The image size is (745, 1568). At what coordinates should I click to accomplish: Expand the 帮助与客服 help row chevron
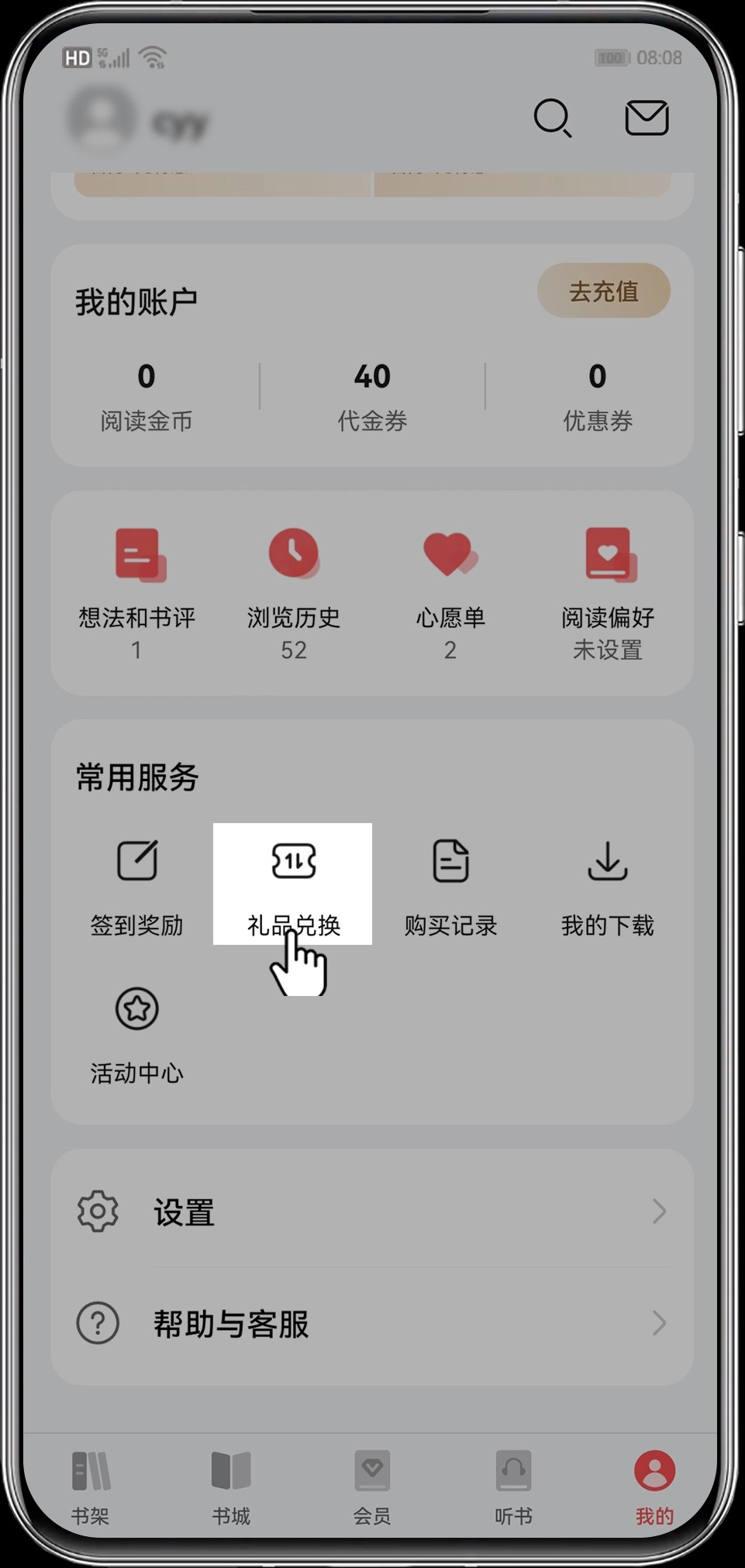pos(659,1324)
